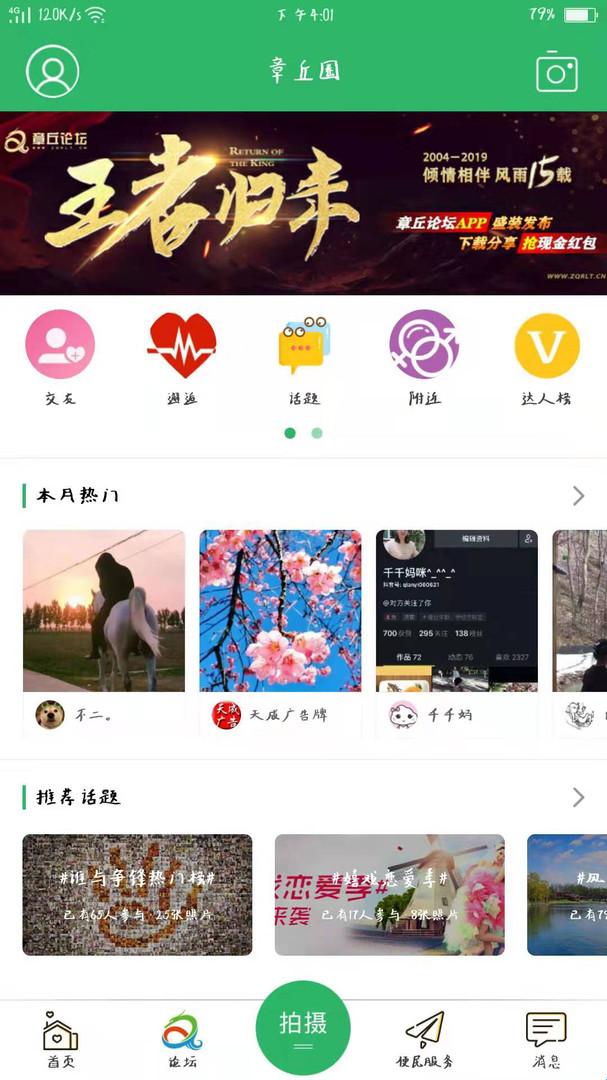Switch to the 论坛 tab
The image size is (607, 1080).
(x=182, y=1041)
